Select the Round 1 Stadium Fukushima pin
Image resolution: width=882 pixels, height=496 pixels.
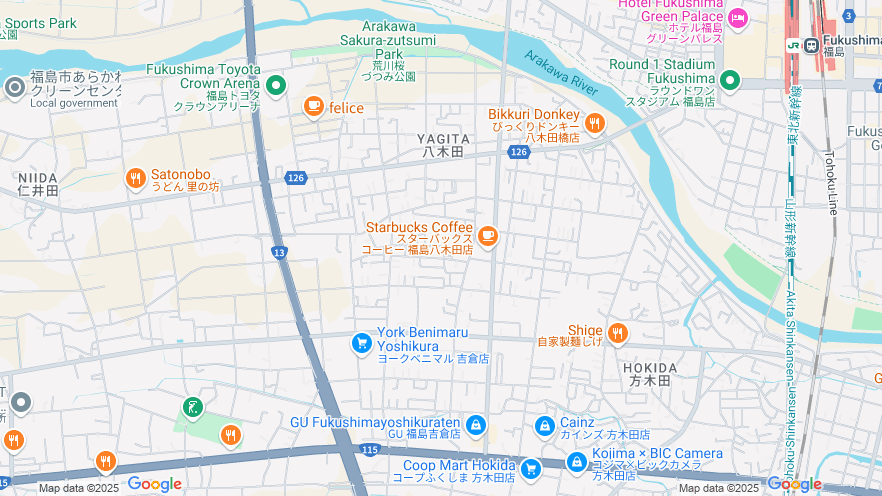tap(730, 80)
